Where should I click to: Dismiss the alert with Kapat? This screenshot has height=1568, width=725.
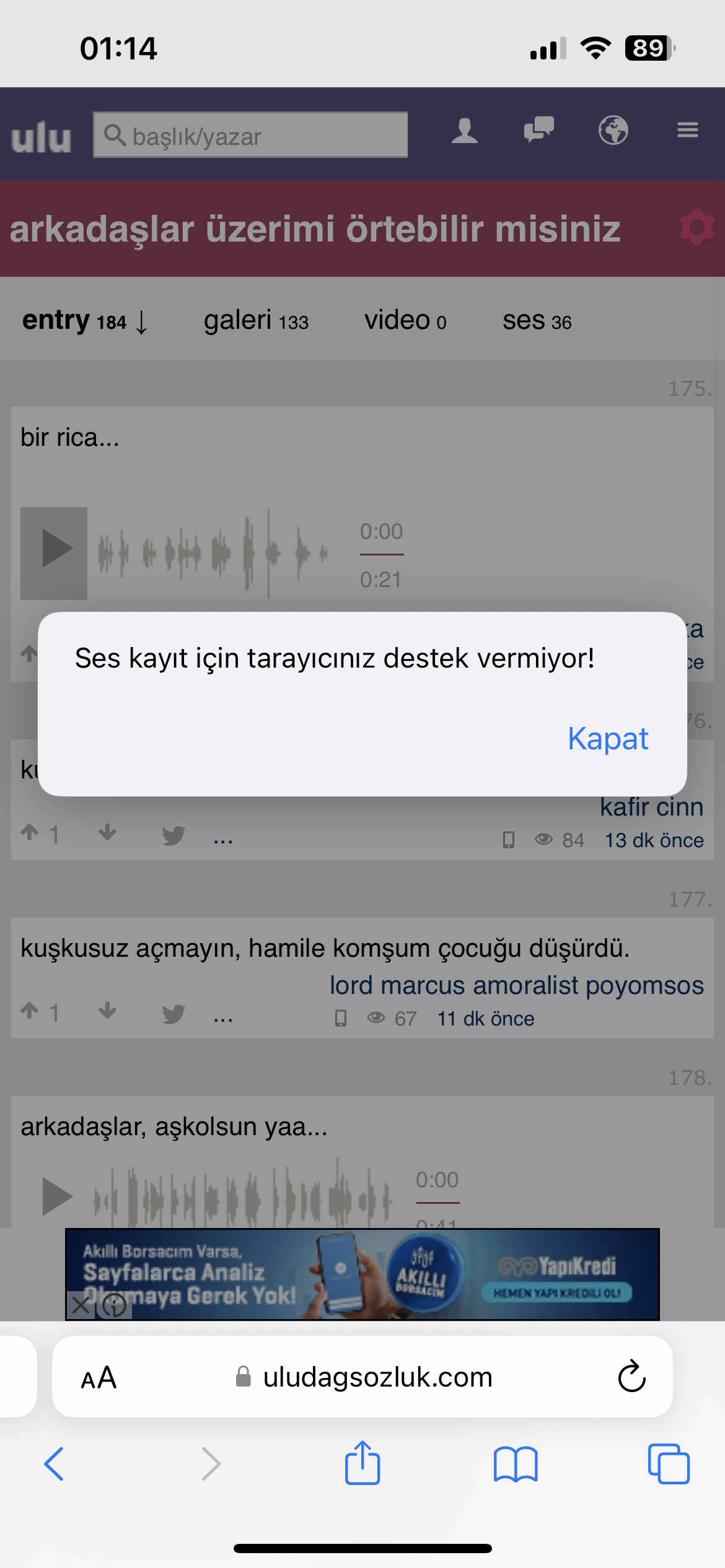[x=607, y=739]
